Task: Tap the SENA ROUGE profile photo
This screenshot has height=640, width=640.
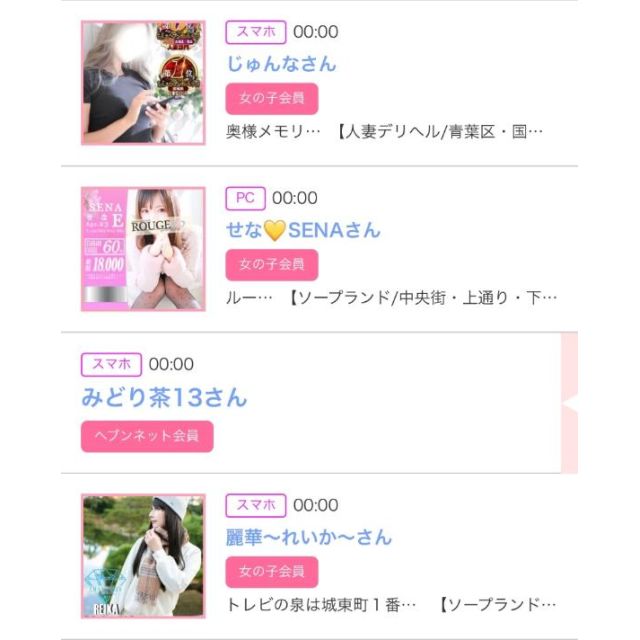Action: (143, 248)
